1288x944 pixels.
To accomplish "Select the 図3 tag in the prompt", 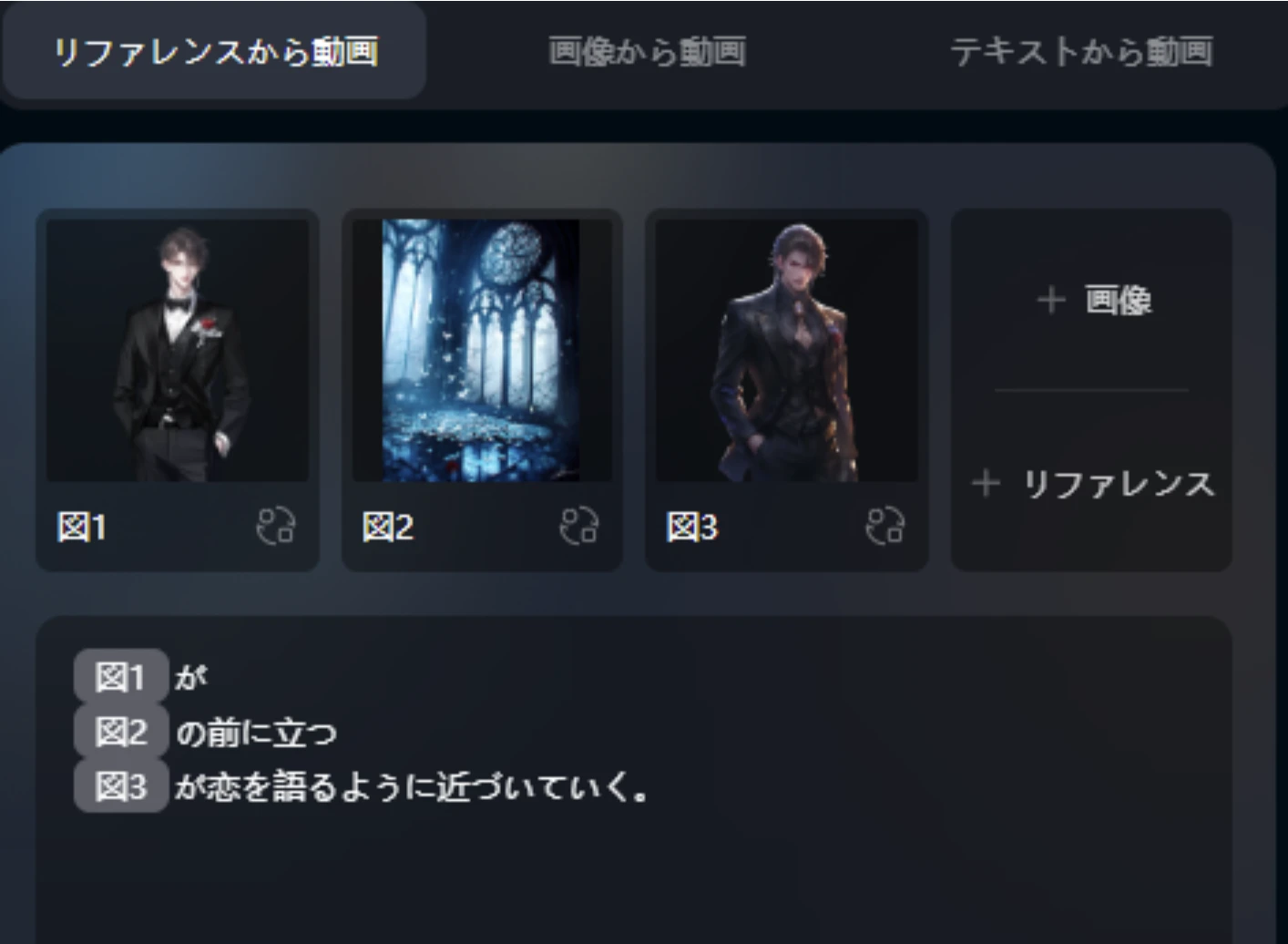I will [x=120, y=785].
